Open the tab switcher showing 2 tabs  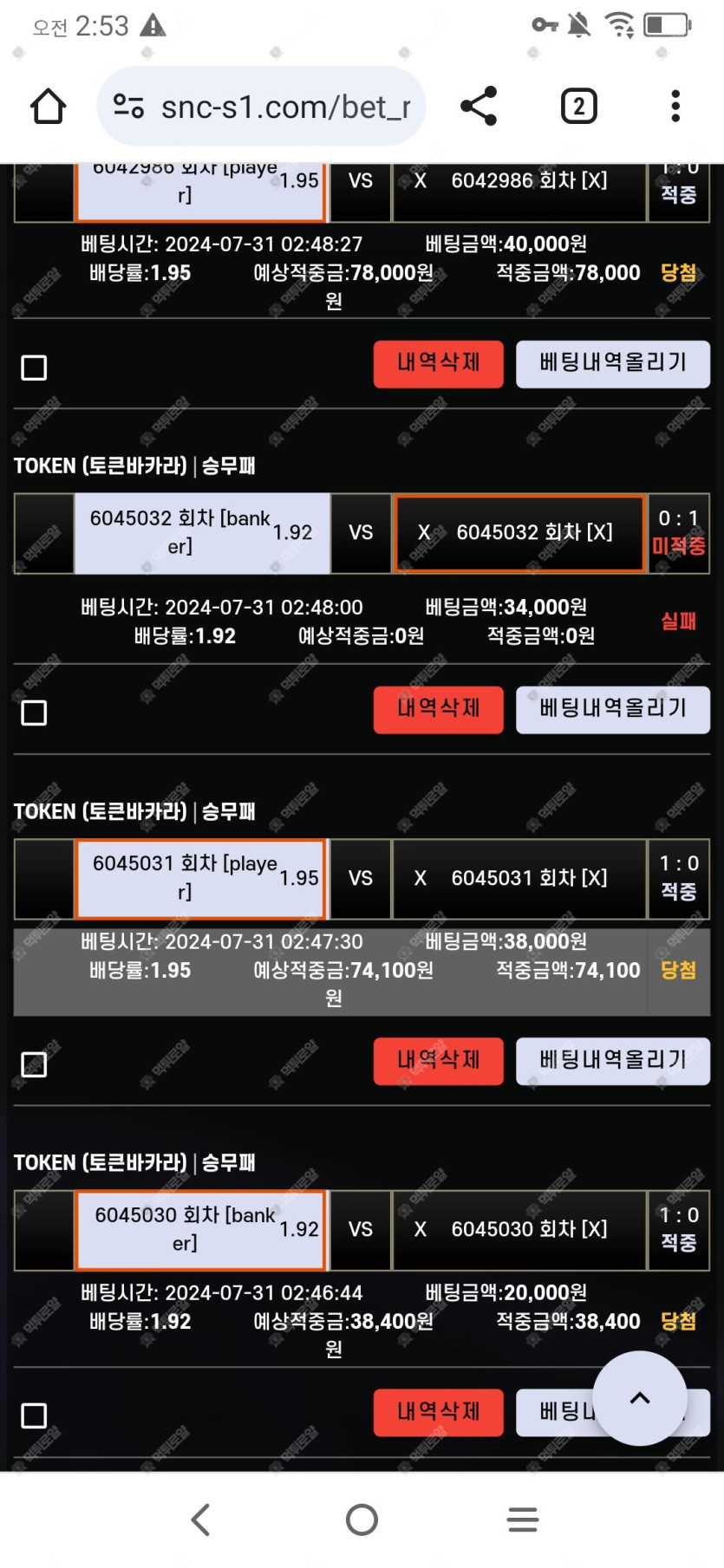click(x=578, y=107)
